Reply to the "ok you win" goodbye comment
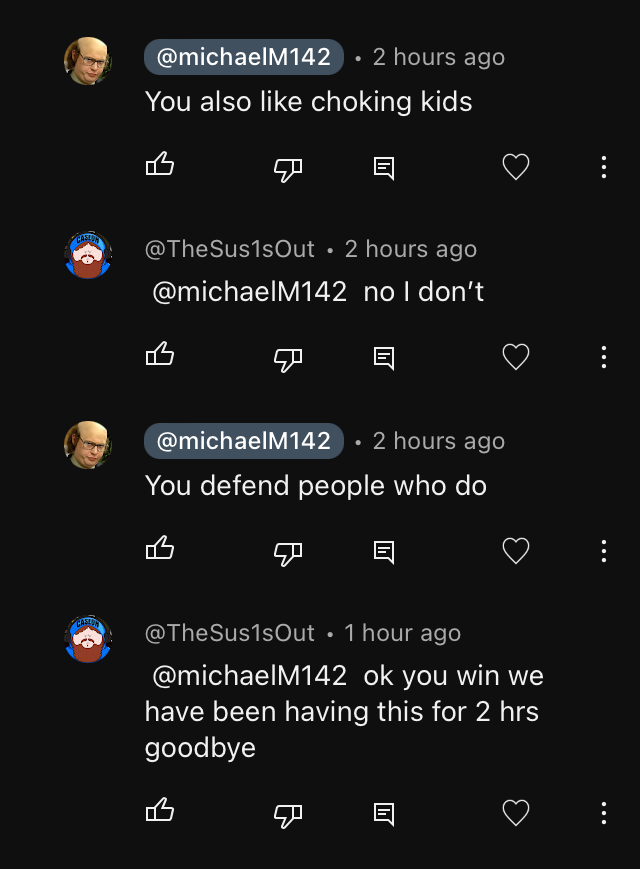The height and width of the screenshot is (869, 640). point(384,813)
